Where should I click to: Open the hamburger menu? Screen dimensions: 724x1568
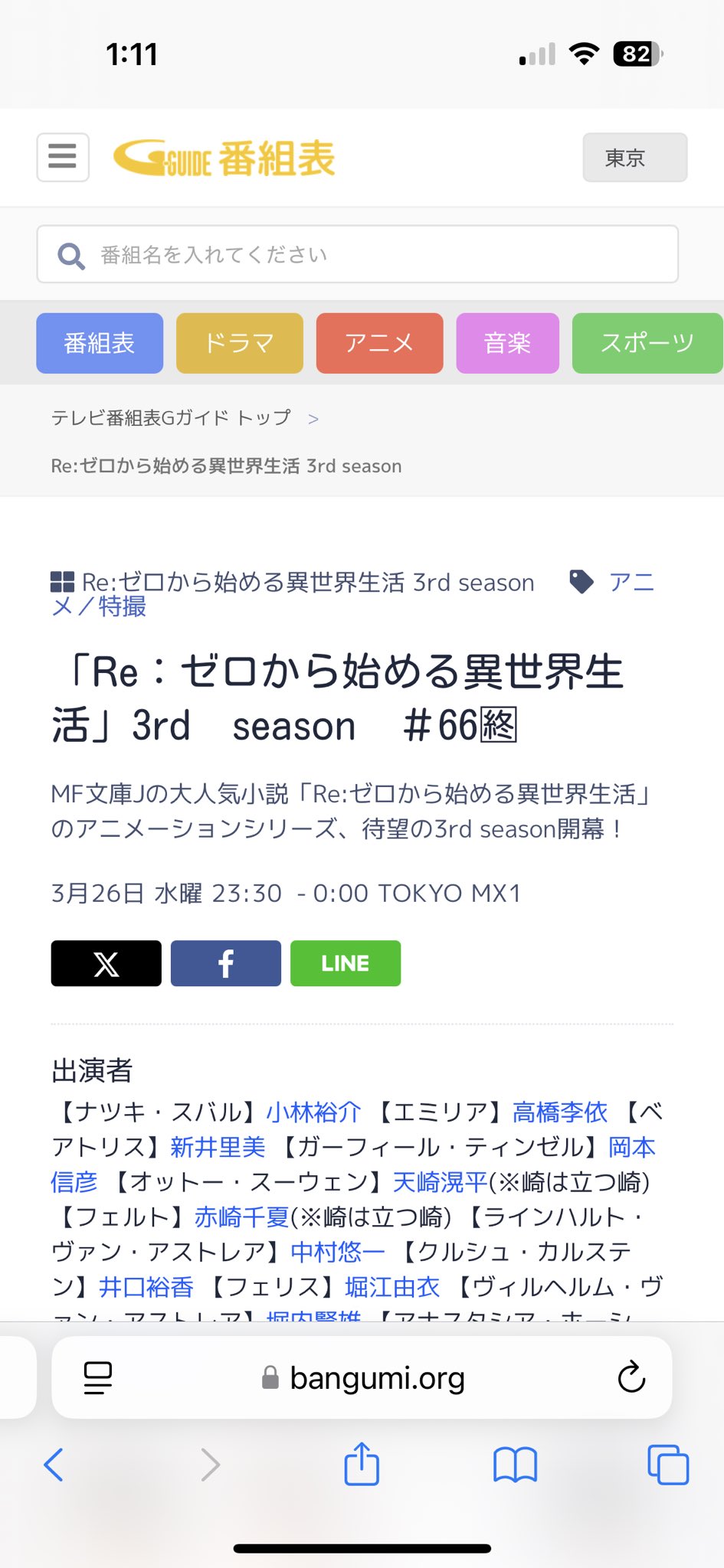coord(63,157)
